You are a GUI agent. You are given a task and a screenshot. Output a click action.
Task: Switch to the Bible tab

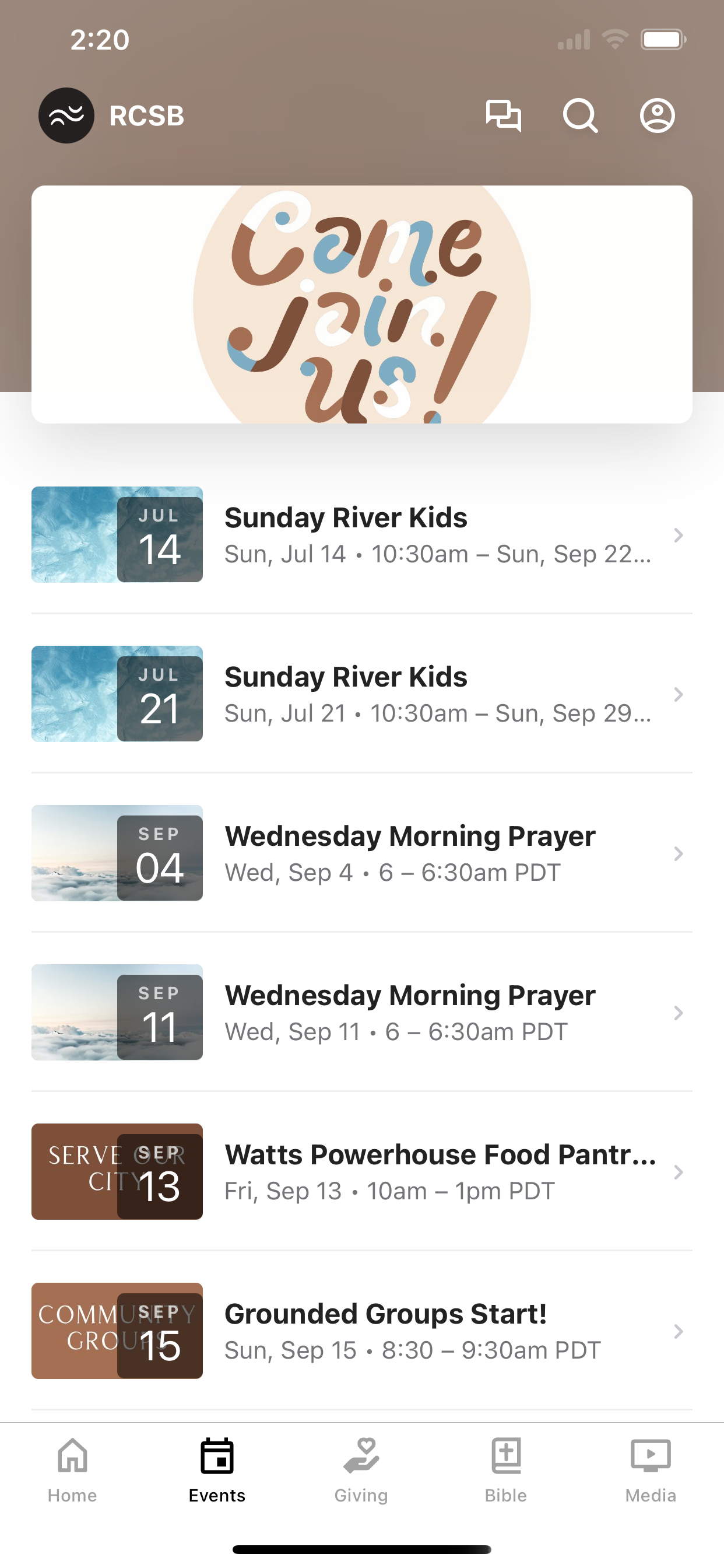tap(505, 1470)
